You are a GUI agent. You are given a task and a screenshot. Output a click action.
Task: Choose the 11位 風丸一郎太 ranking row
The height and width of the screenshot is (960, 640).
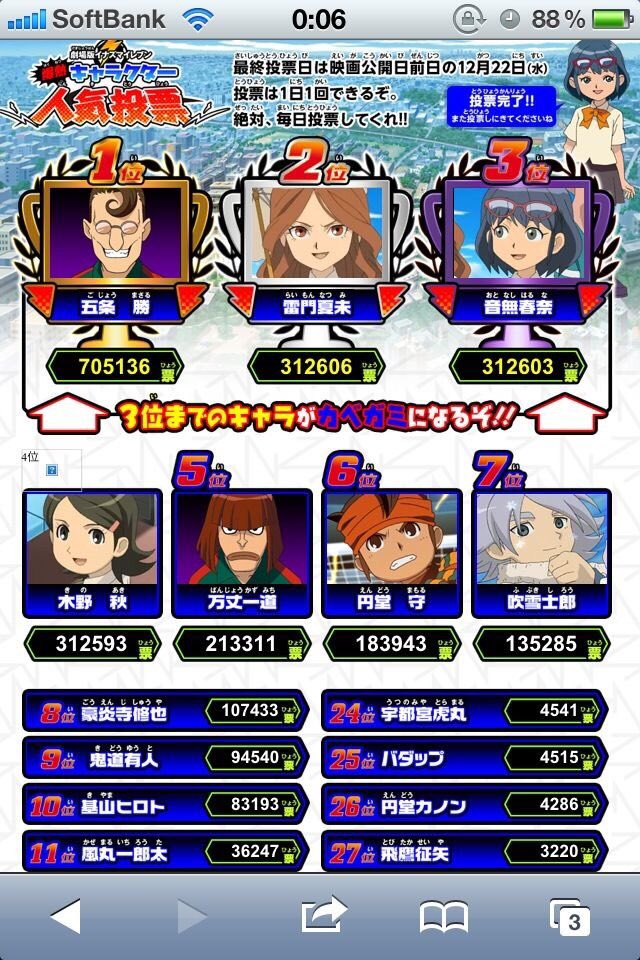(x=163, y=851)
